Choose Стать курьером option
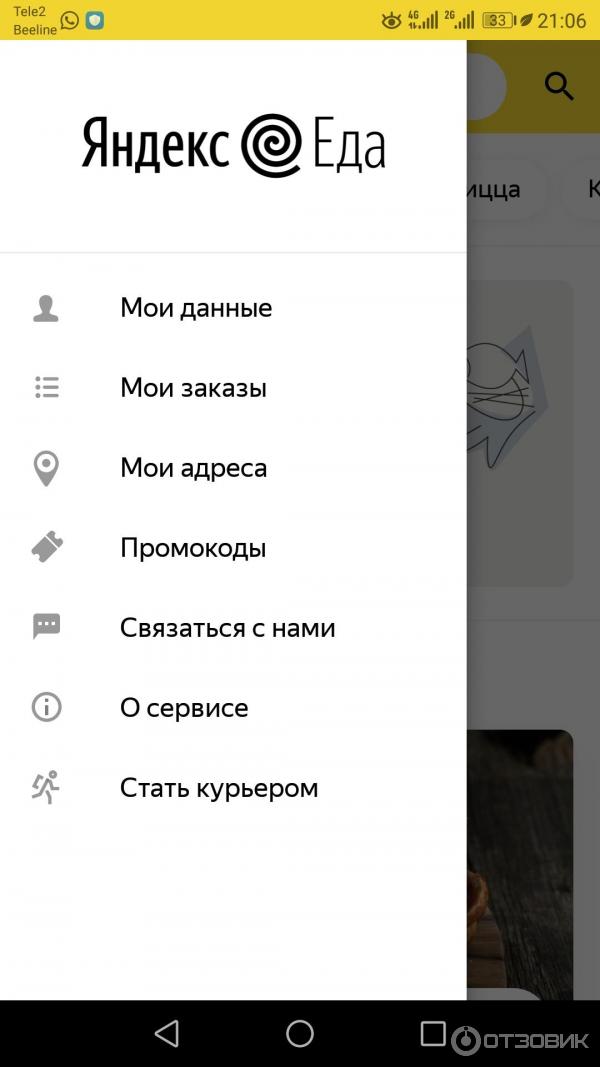 pos(219,788)
